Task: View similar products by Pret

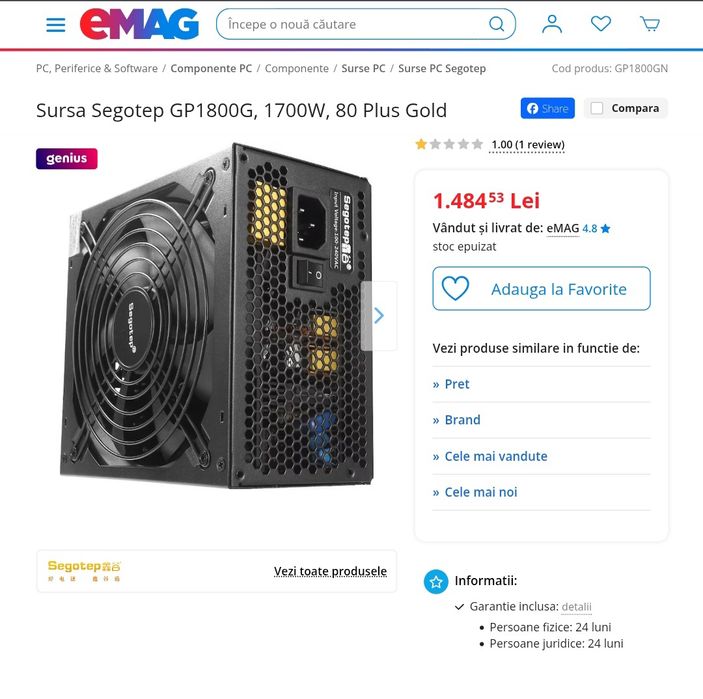Action: [x=456, y=384]
